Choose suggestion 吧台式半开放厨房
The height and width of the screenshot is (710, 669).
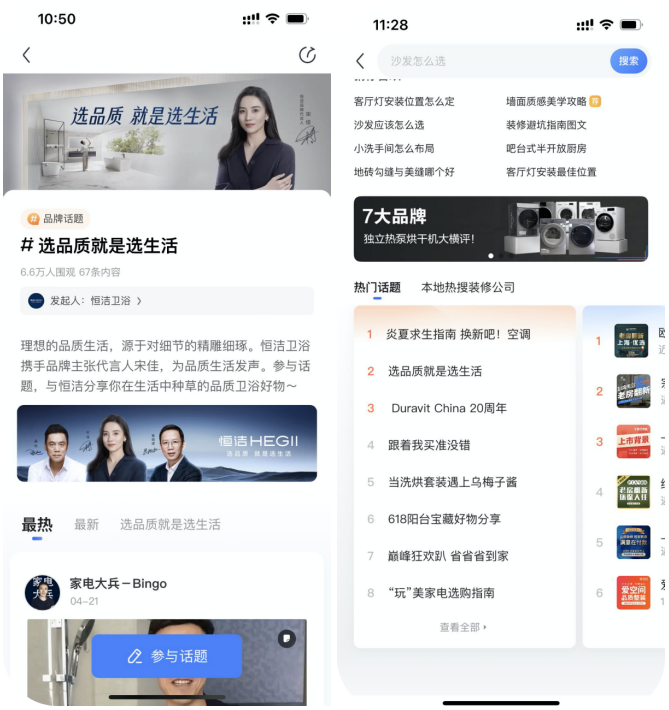(546, 148)
